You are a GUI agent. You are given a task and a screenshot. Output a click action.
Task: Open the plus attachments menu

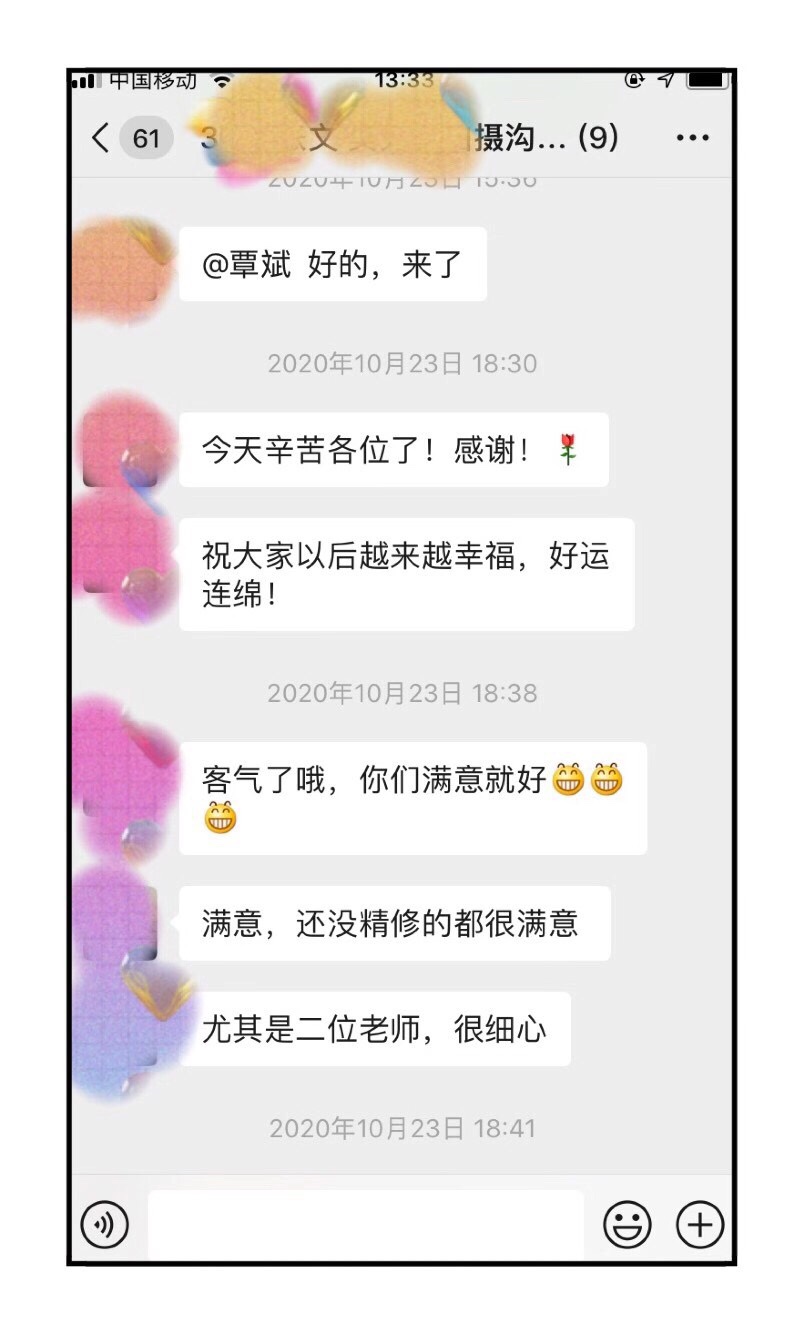pyautogui.click(x=701, y=1223)
